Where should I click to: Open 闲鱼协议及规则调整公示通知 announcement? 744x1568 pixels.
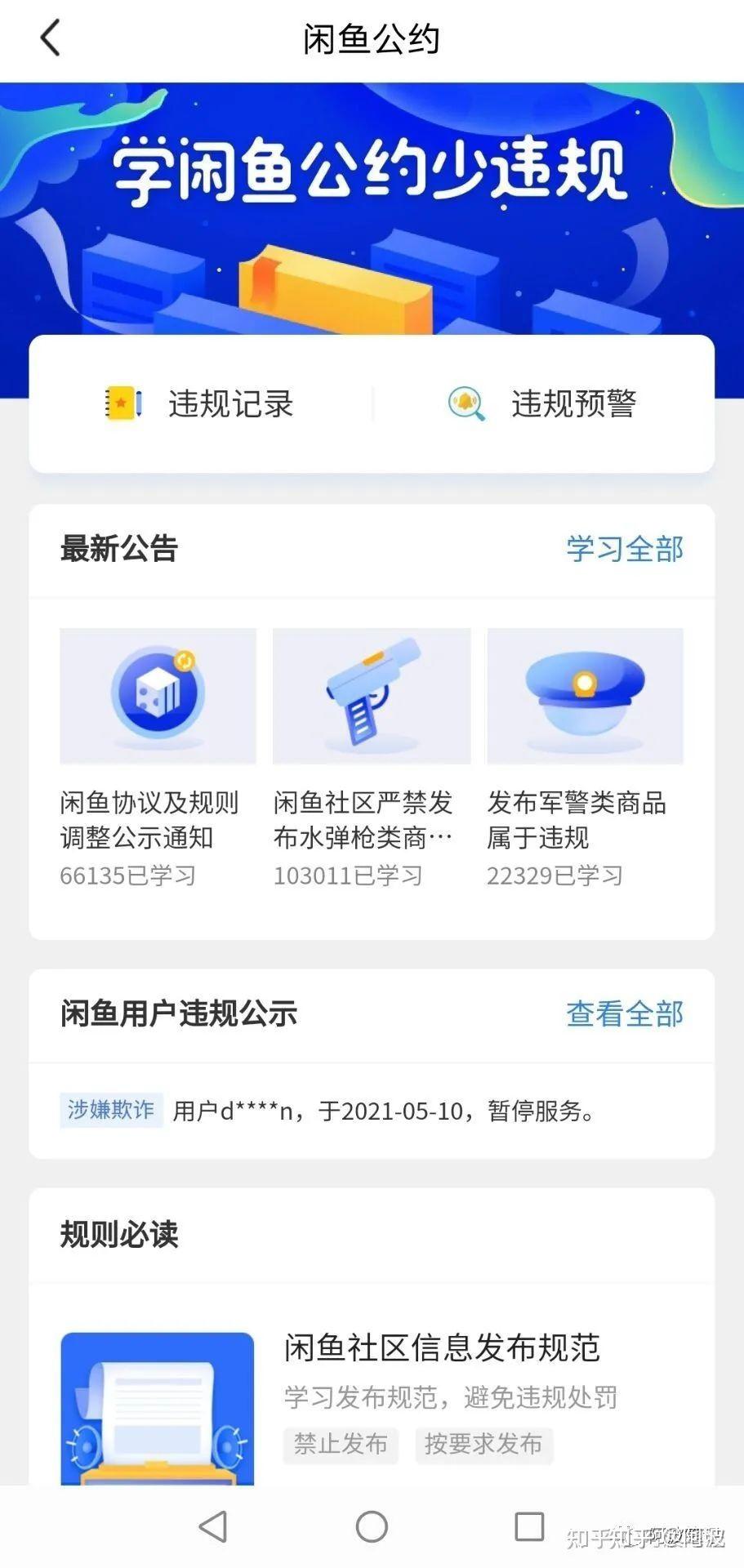coord(158,755)
